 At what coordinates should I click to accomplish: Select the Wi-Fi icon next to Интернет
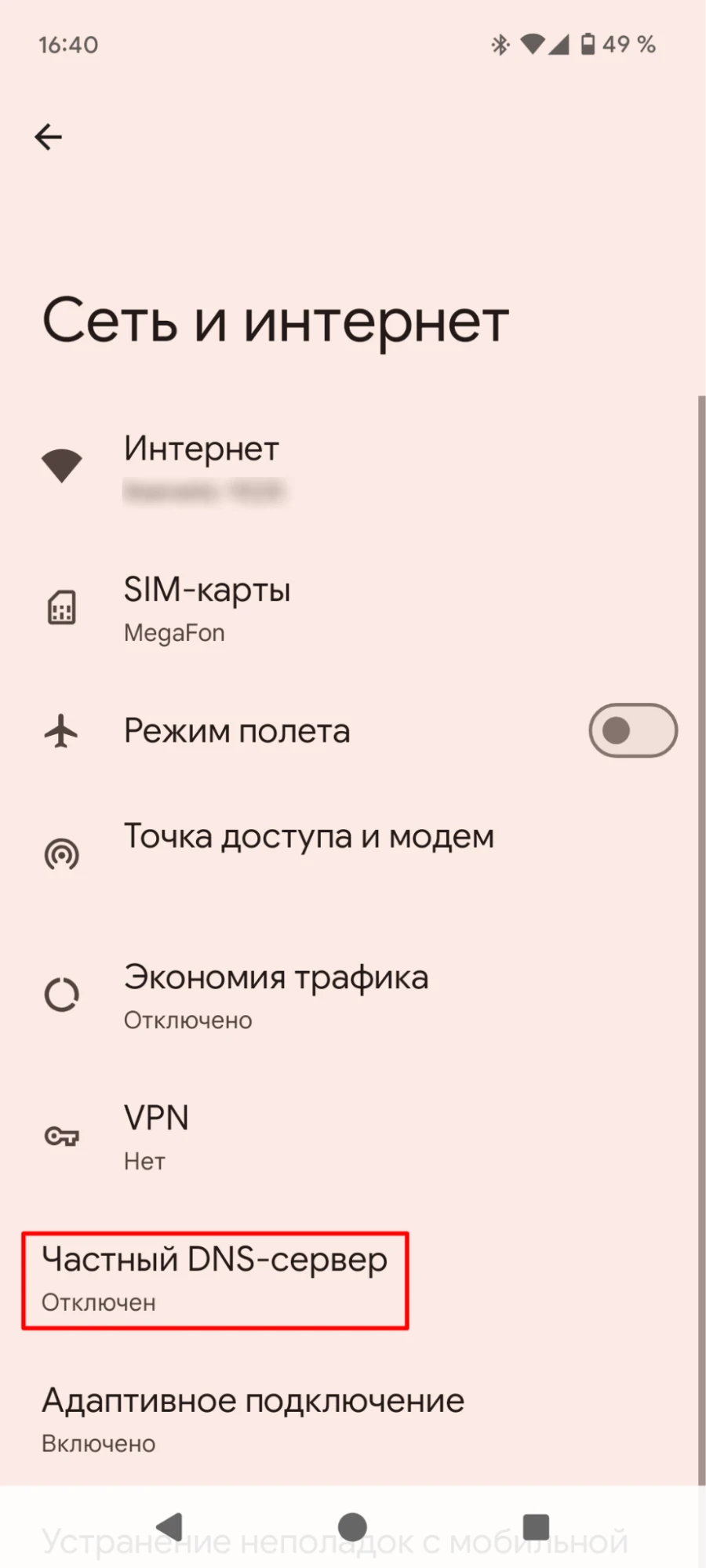[63, 463]
